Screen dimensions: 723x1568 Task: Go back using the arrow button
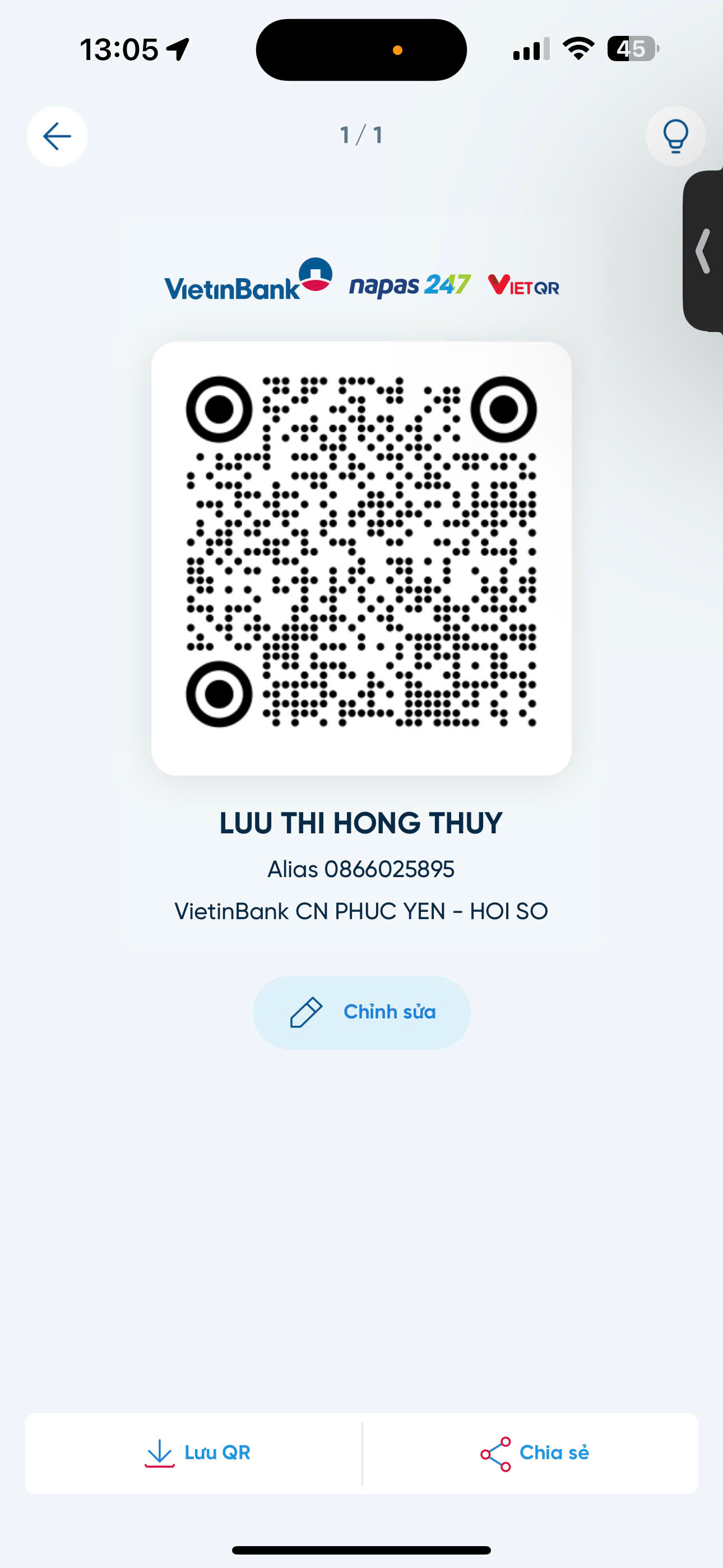click(57, 136)
